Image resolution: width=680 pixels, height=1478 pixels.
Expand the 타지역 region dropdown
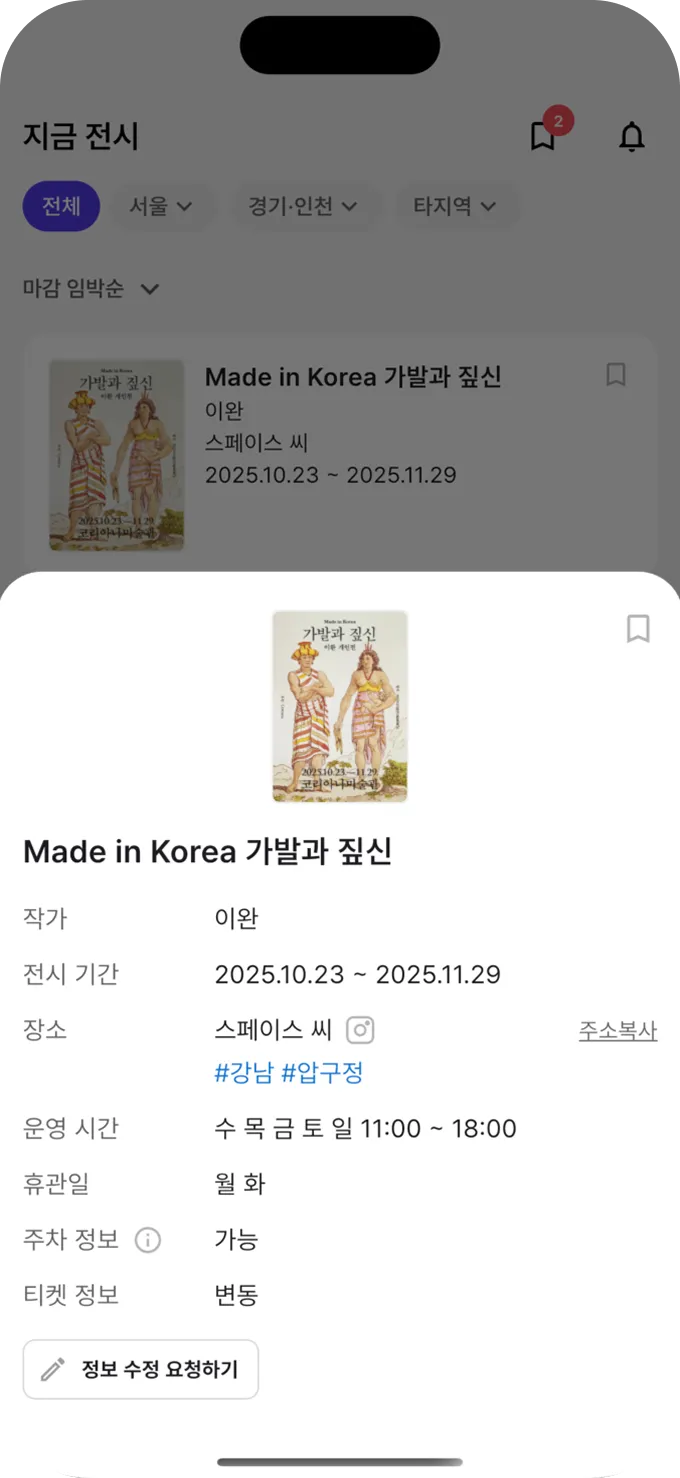click(455, 207)
